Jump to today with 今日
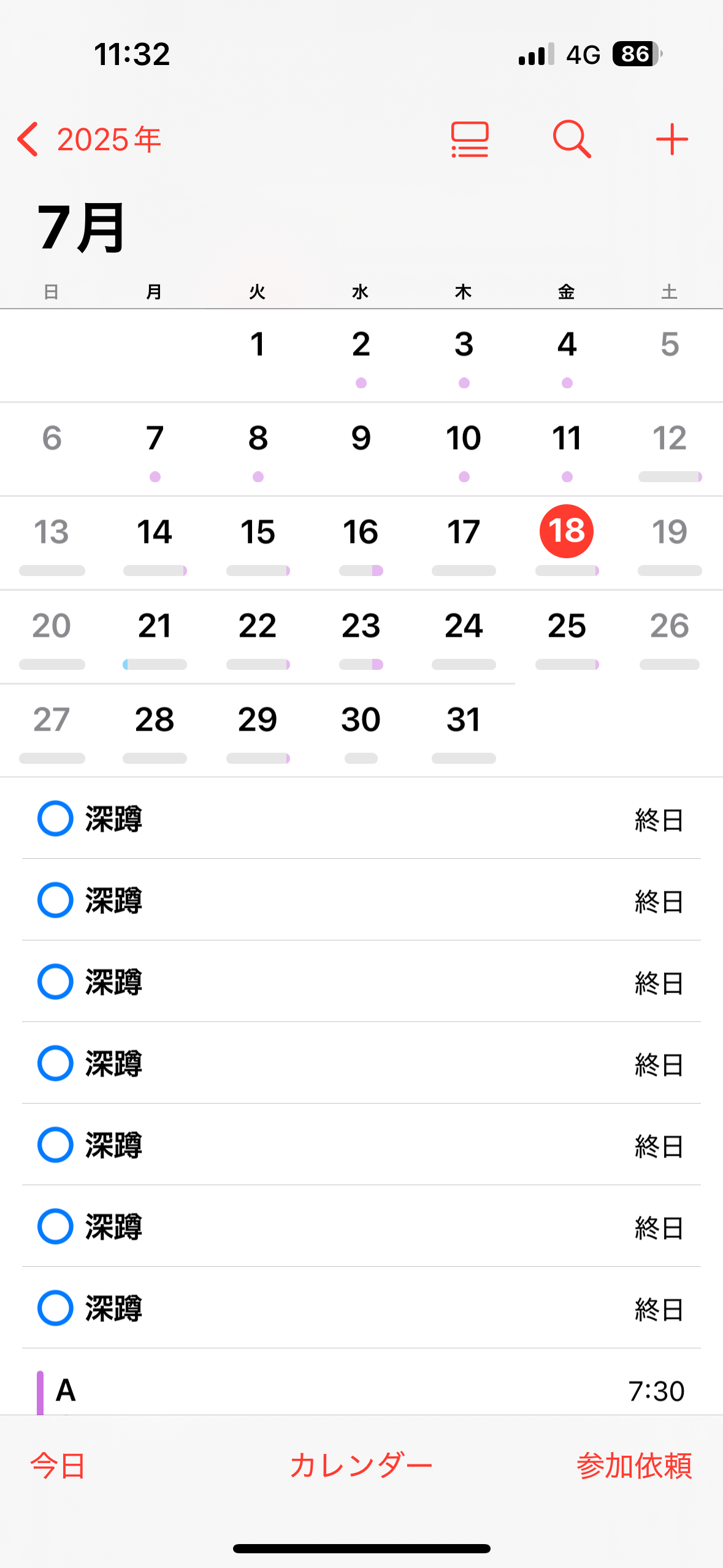The height and width of the screenshot is (1568, 723). pos(58,1466)
